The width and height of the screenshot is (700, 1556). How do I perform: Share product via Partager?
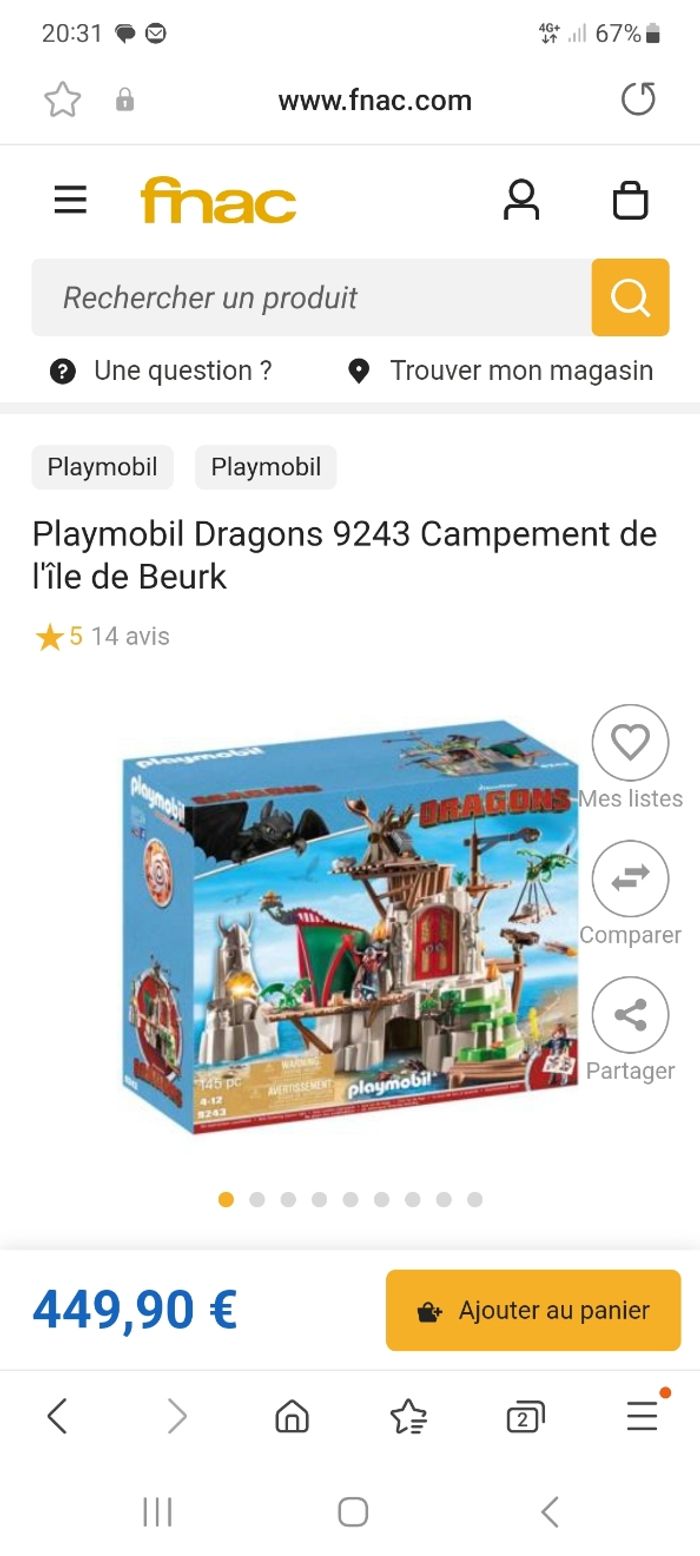(630, 1015)
